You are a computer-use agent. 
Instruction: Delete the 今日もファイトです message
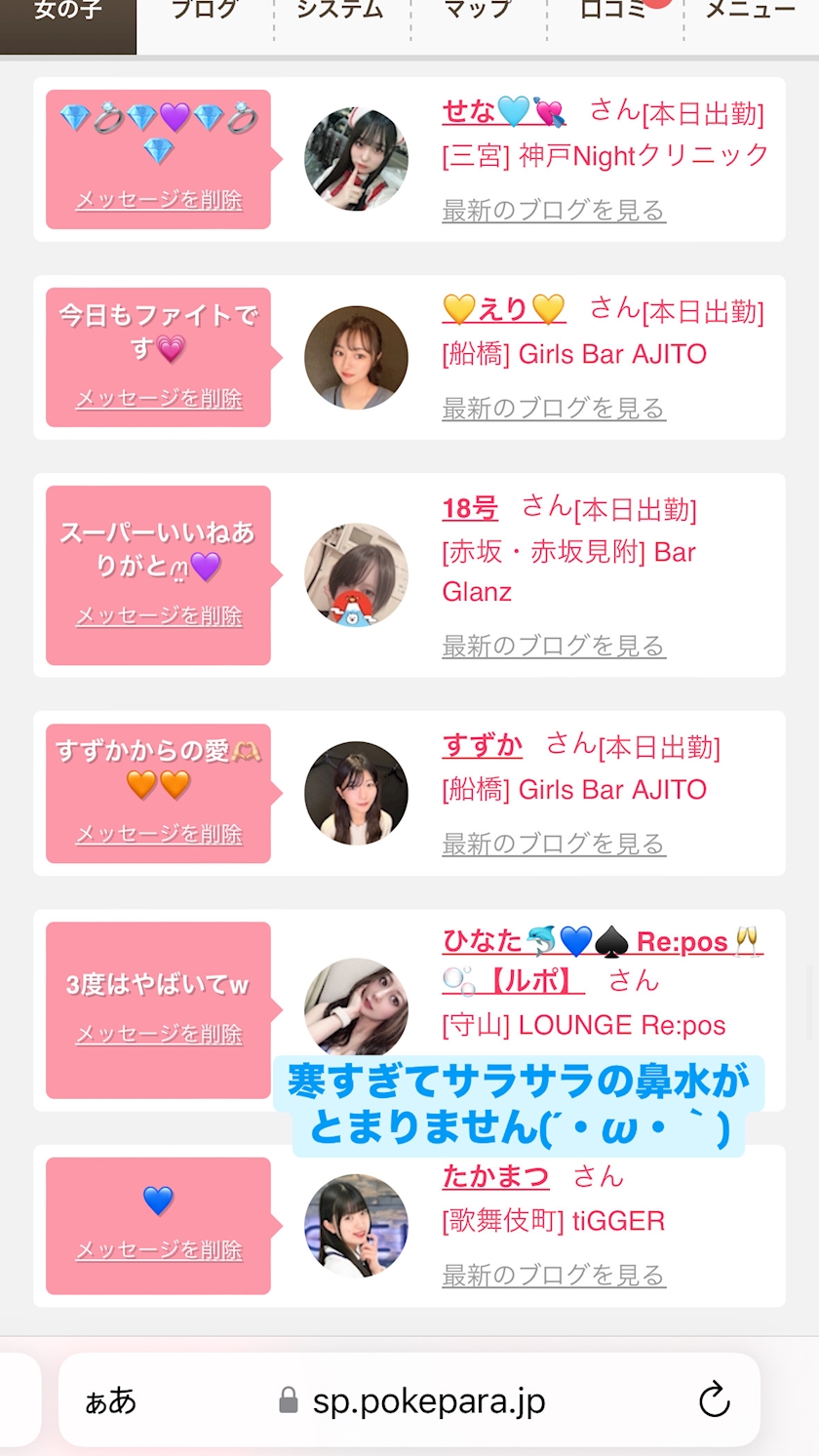[x=159, y=399]
